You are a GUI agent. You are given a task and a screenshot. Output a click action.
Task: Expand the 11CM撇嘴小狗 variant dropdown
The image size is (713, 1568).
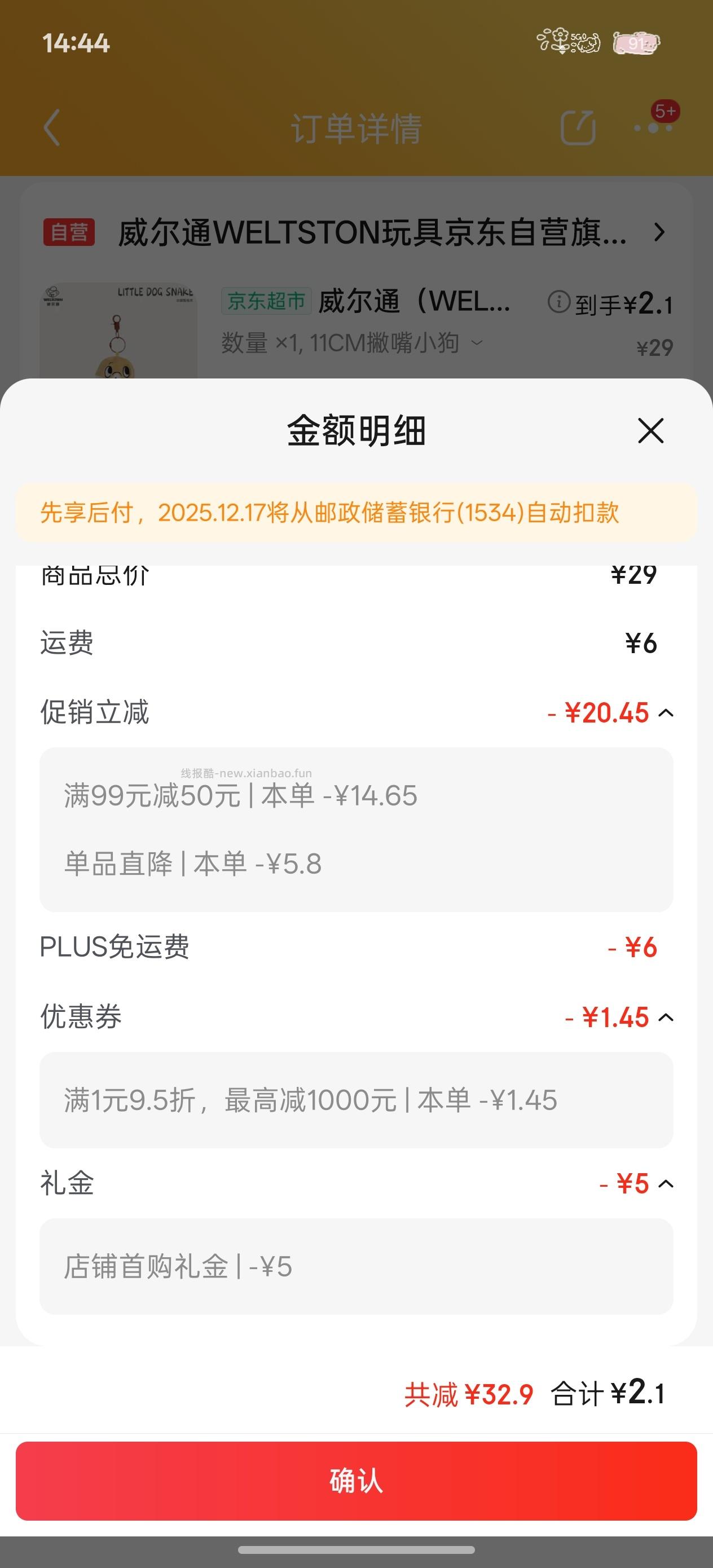pos(477,343)
